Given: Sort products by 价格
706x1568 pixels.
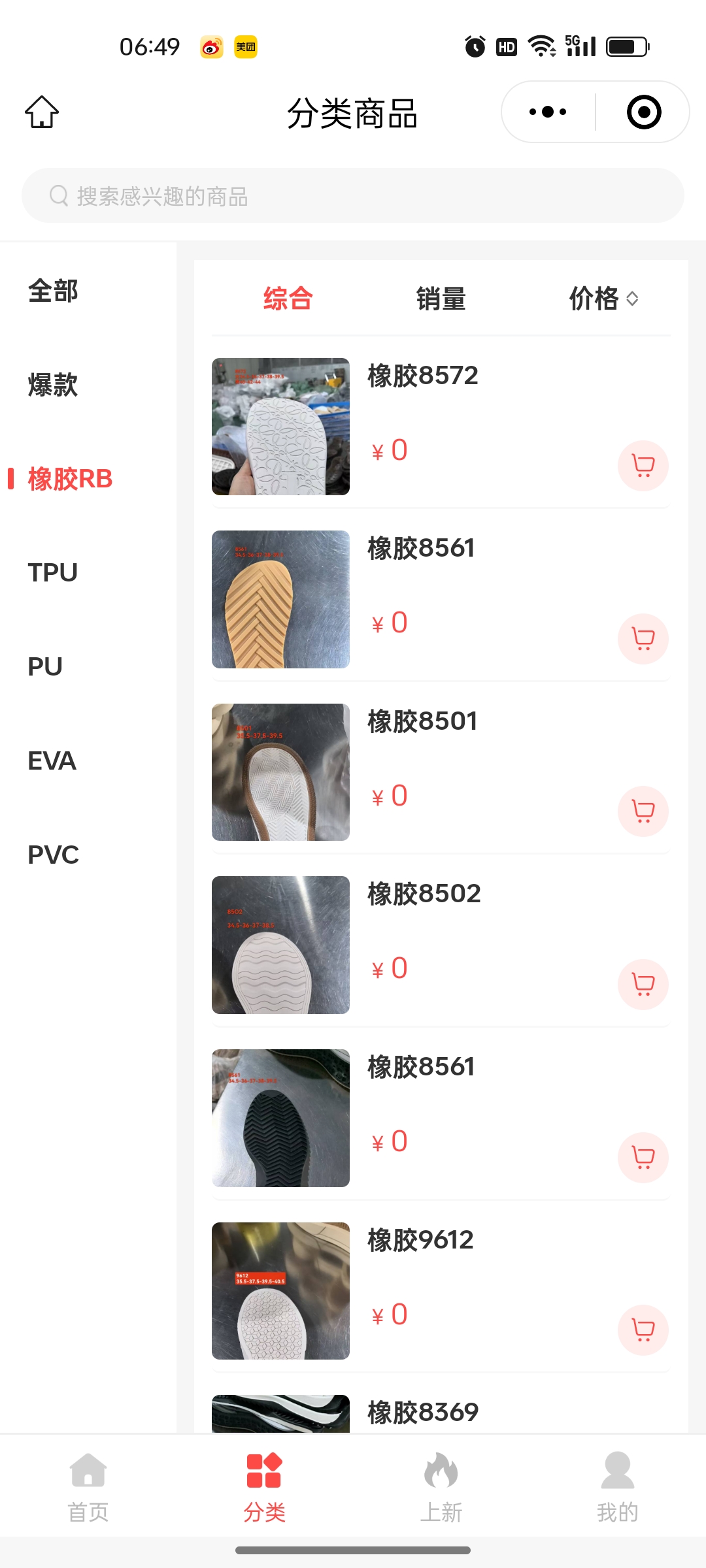Looking at the screenshot, I should tap(603, 299).
